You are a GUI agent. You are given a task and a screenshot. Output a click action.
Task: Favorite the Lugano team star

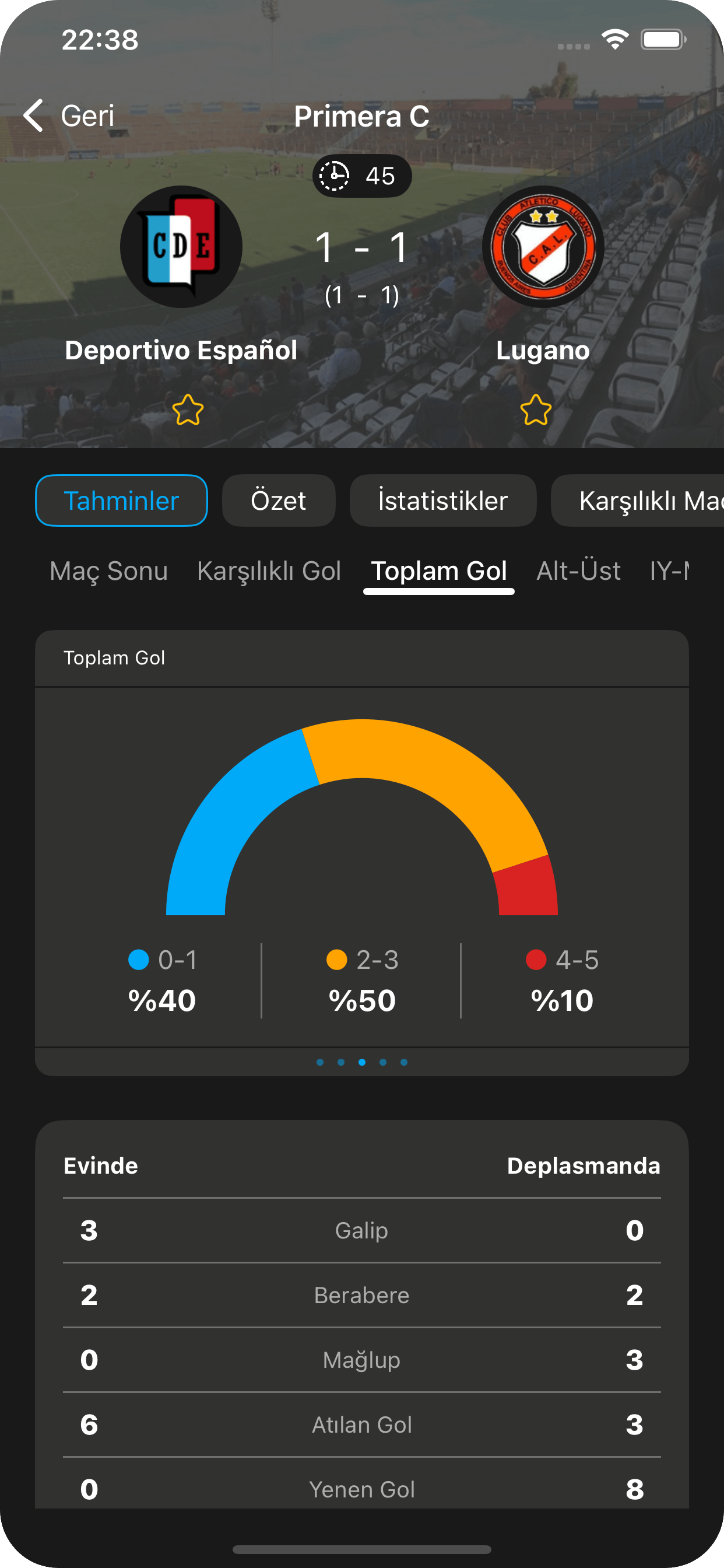pos(536,410)
